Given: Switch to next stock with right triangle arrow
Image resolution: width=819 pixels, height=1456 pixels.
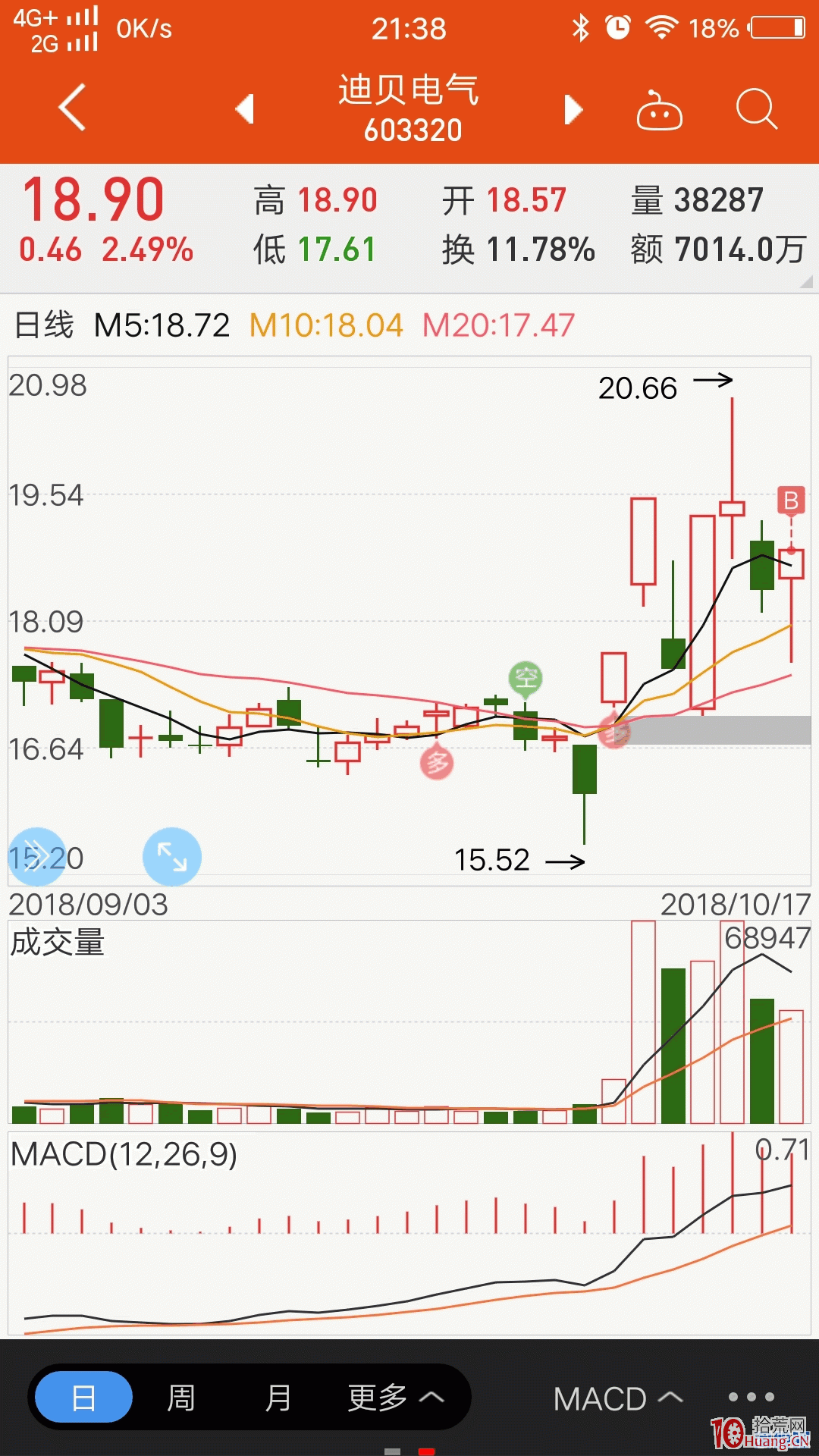Looking at the screenshot, I should [575, 108].
